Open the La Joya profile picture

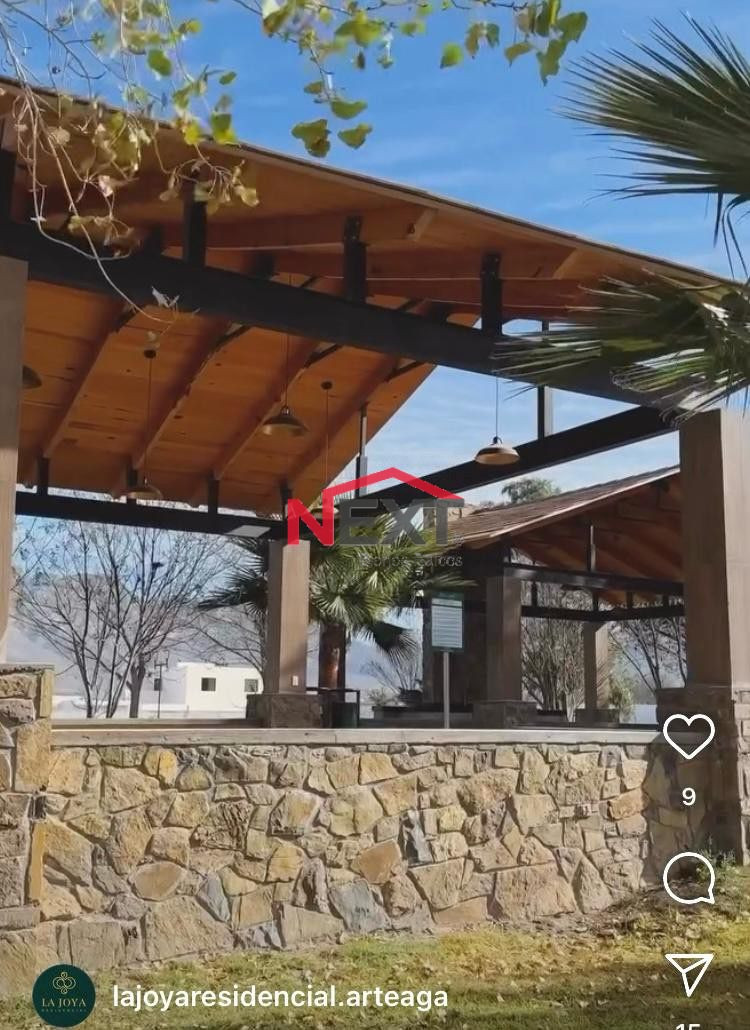coord(64,995)
